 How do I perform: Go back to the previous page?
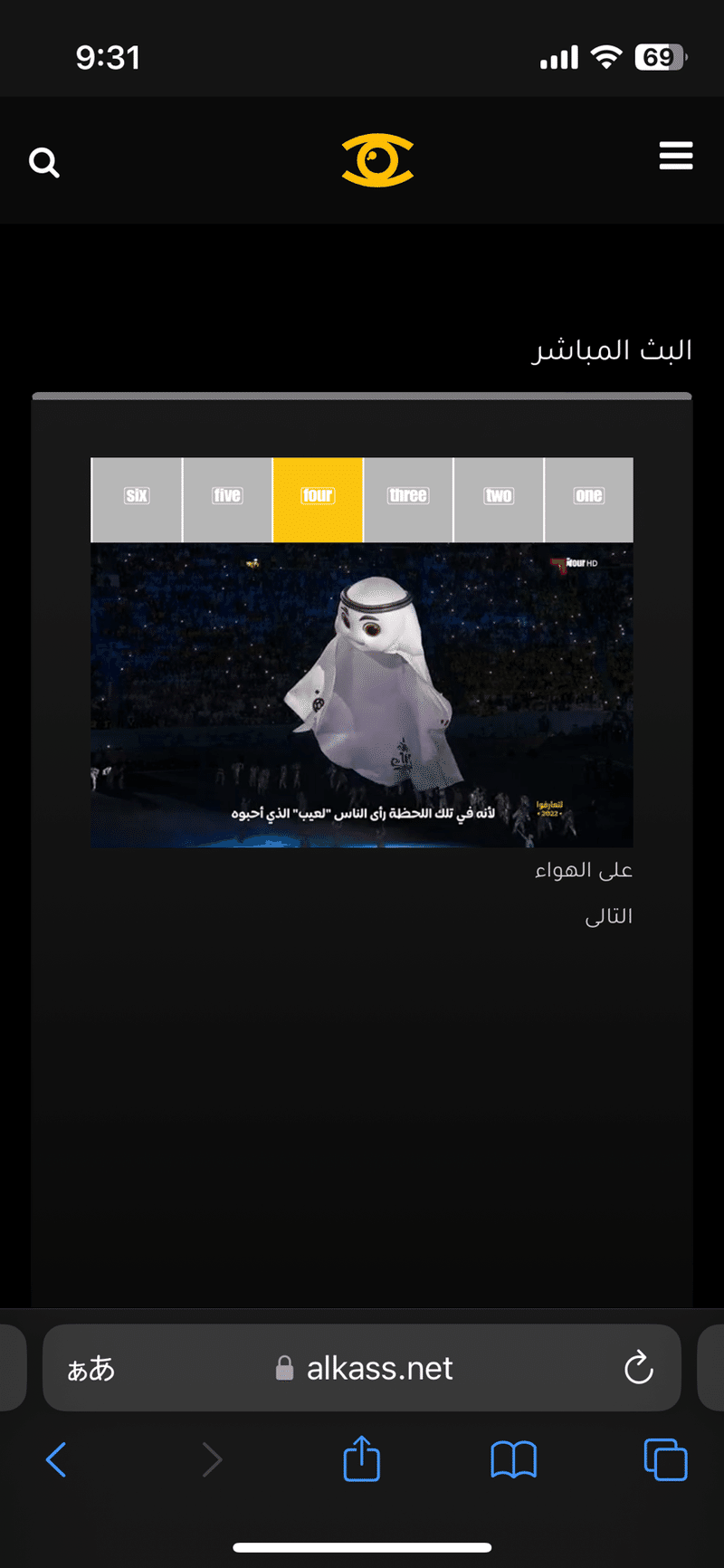[56, 1460]
